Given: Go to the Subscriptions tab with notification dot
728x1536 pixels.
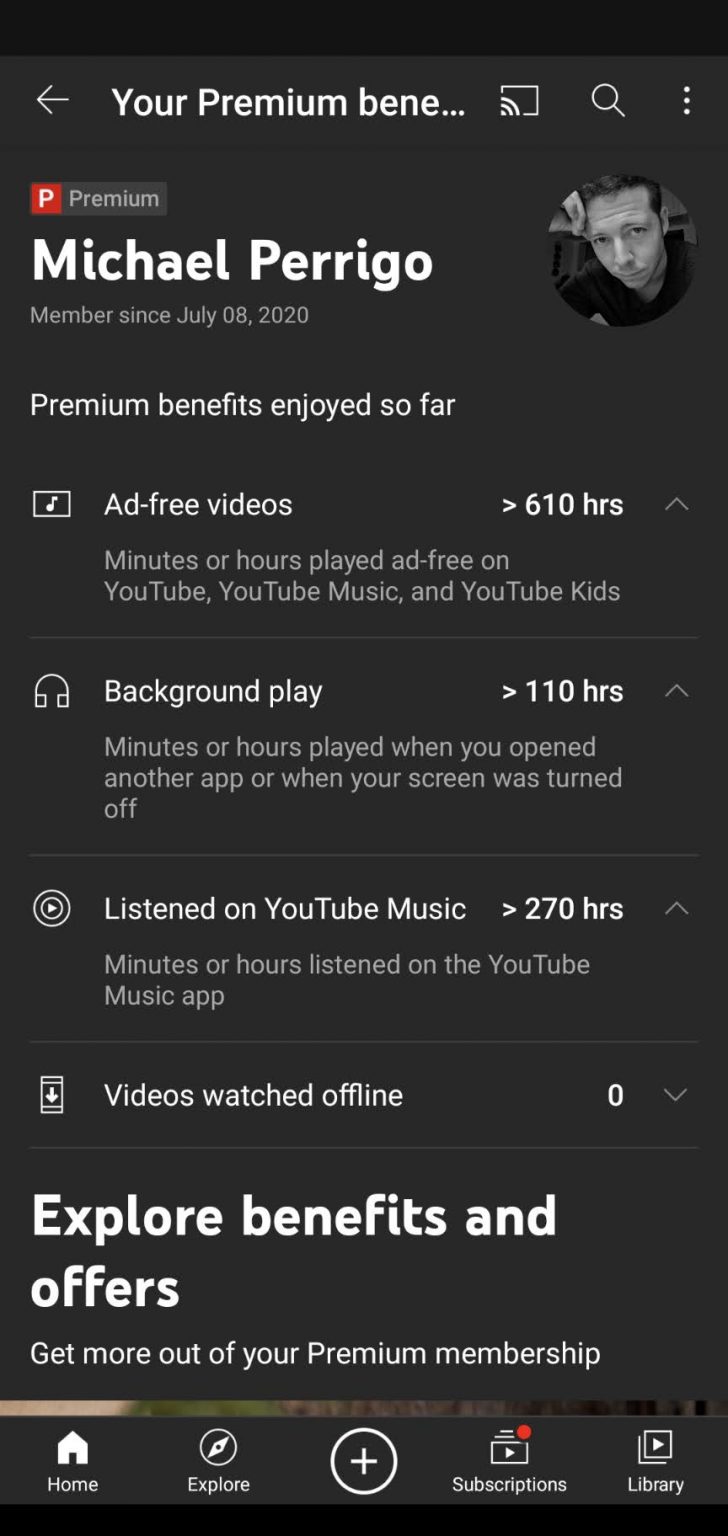Looking at the screenshot, I should 509,1460.
